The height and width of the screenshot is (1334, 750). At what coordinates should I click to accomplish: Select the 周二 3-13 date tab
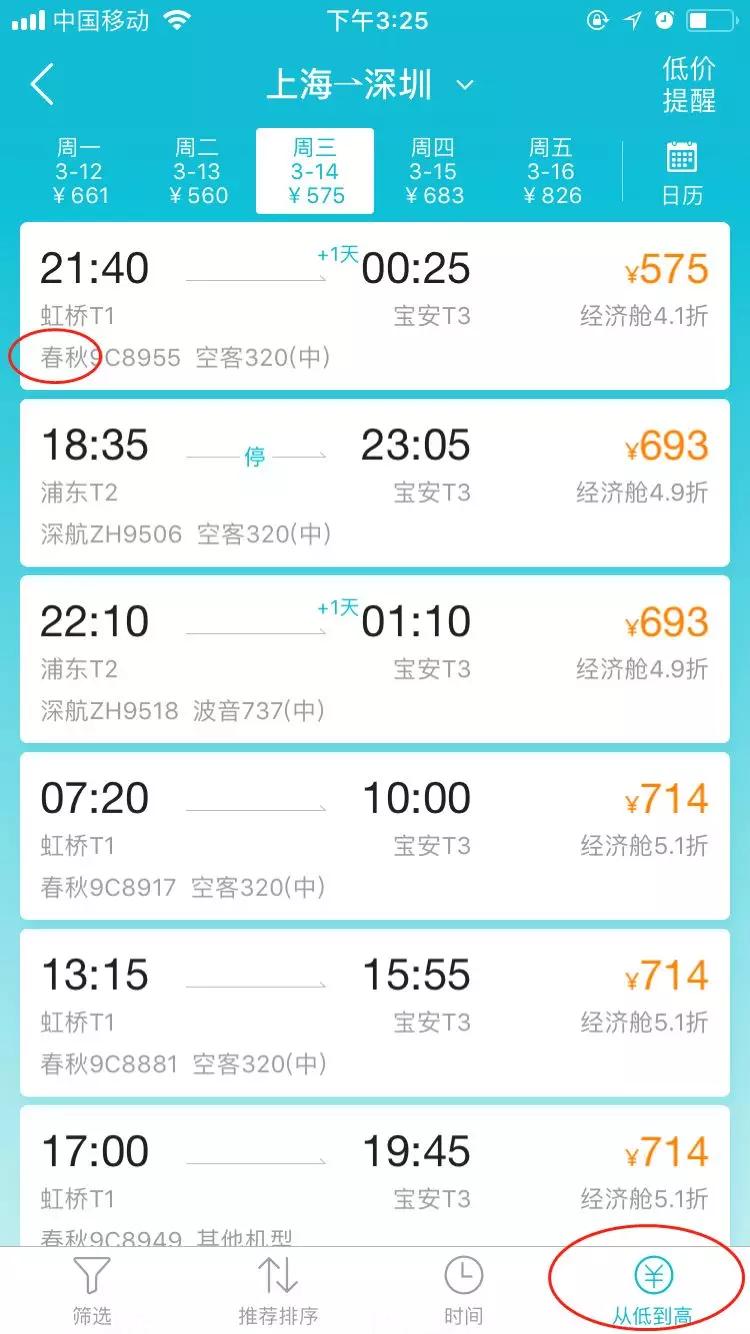point(196,172)
